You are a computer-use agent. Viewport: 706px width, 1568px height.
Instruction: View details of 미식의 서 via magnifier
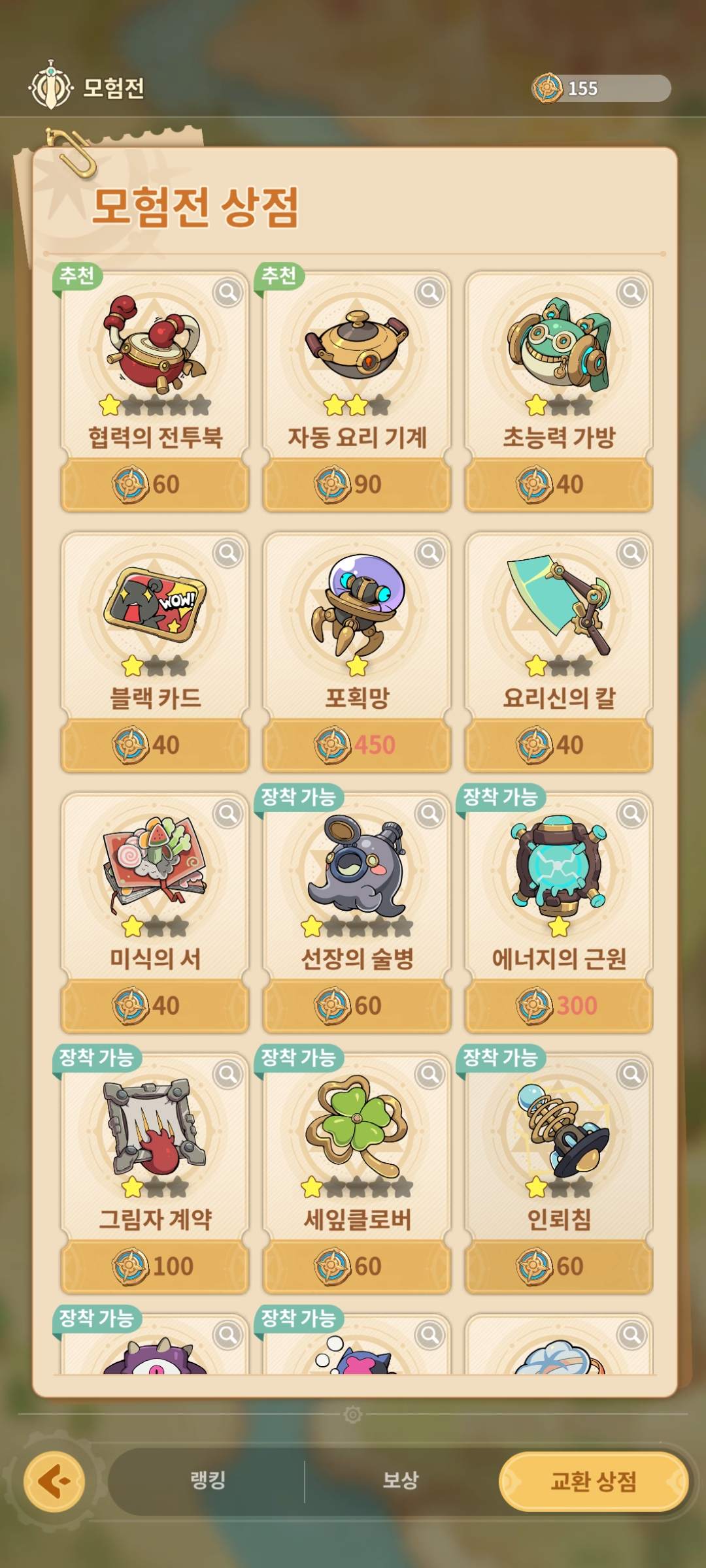(x=227, y=814)
